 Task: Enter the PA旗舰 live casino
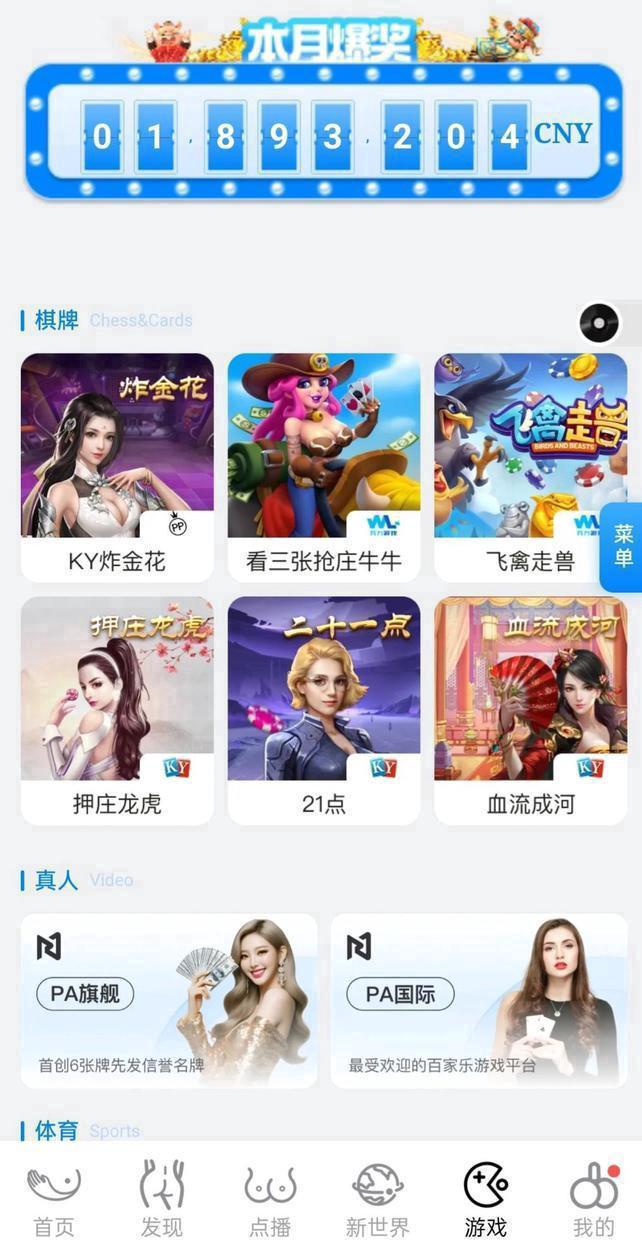coord(169,1000)
